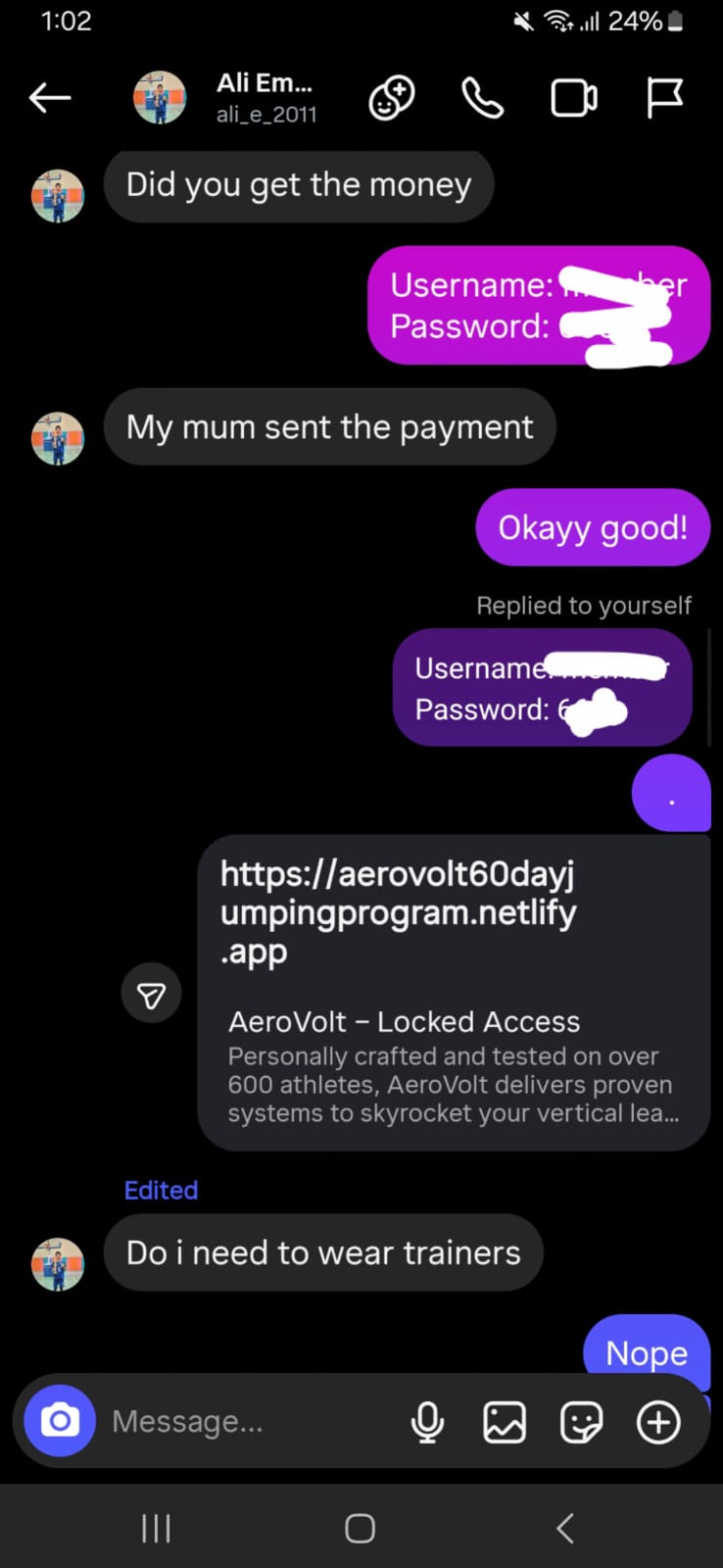The width and height of the screenshot is (723, 1568).
Task: Start a voice call with Ali
Action: point(482,98)
